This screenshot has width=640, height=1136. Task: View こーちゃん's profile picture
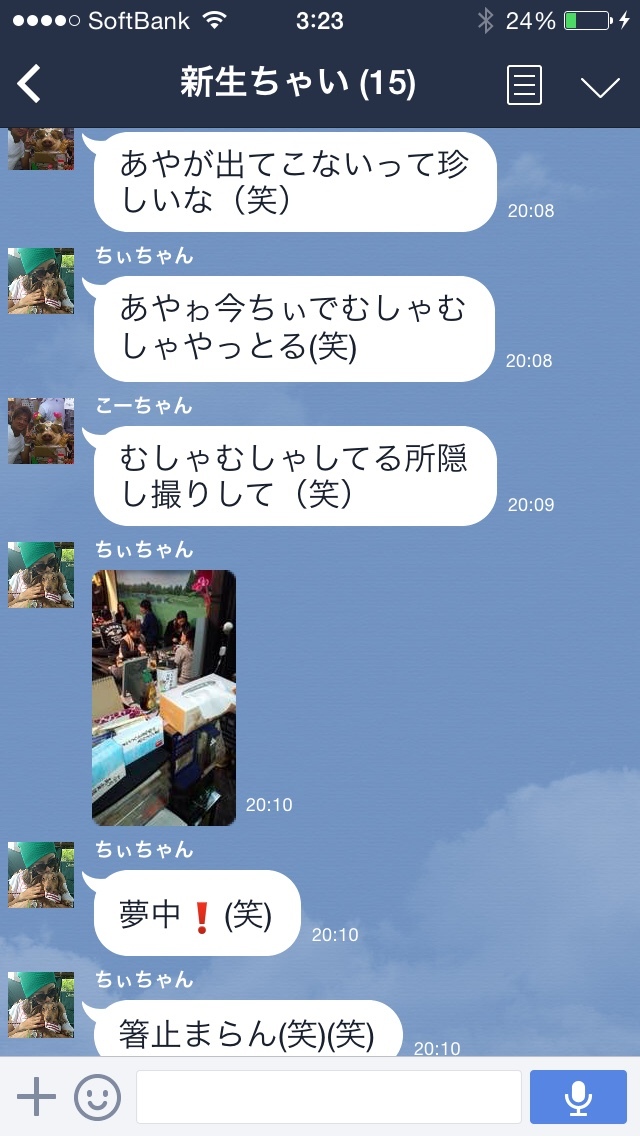coord(41,431)
